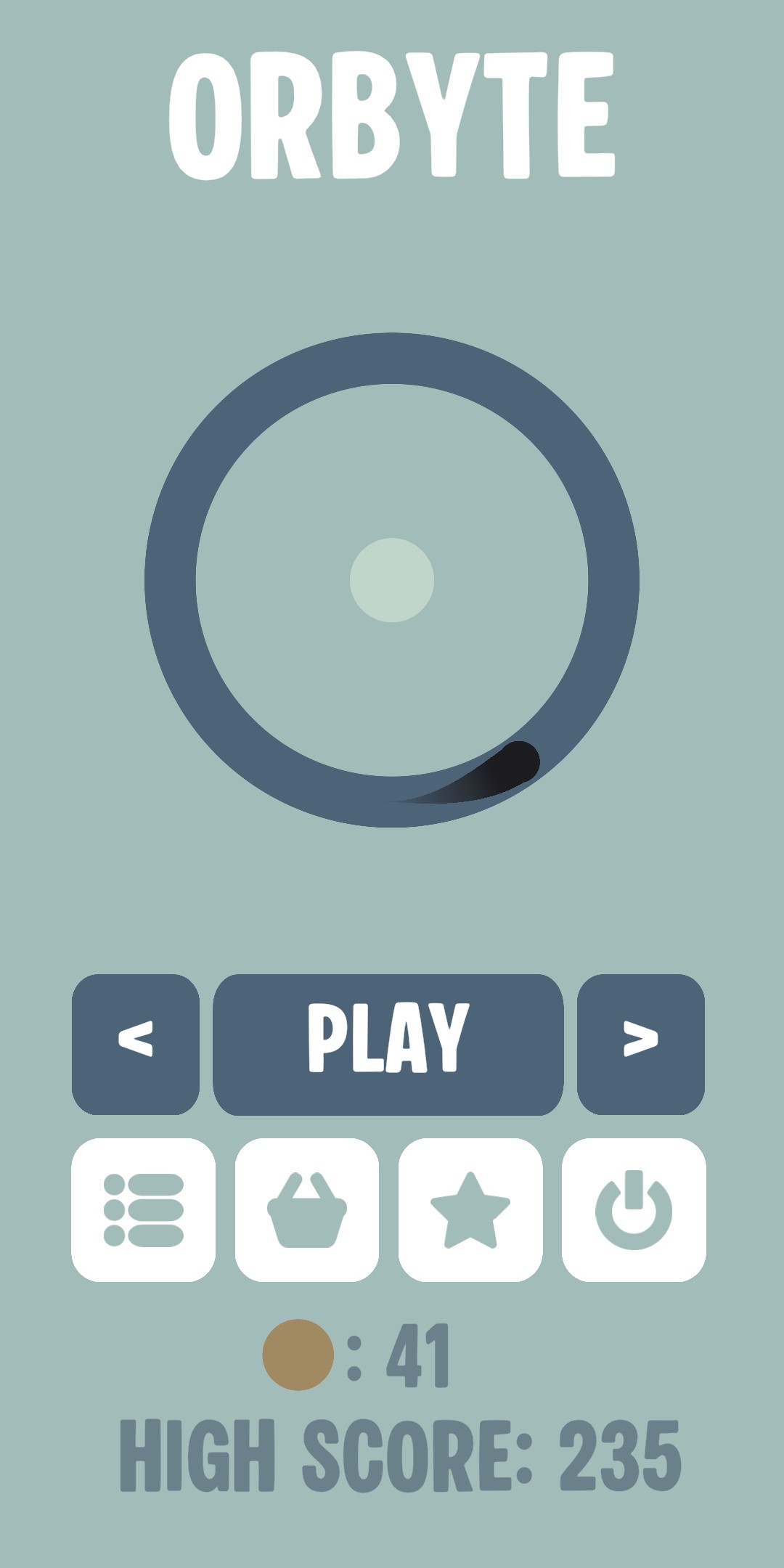Select the next option with right arrow

click(x=640, y=1044)
